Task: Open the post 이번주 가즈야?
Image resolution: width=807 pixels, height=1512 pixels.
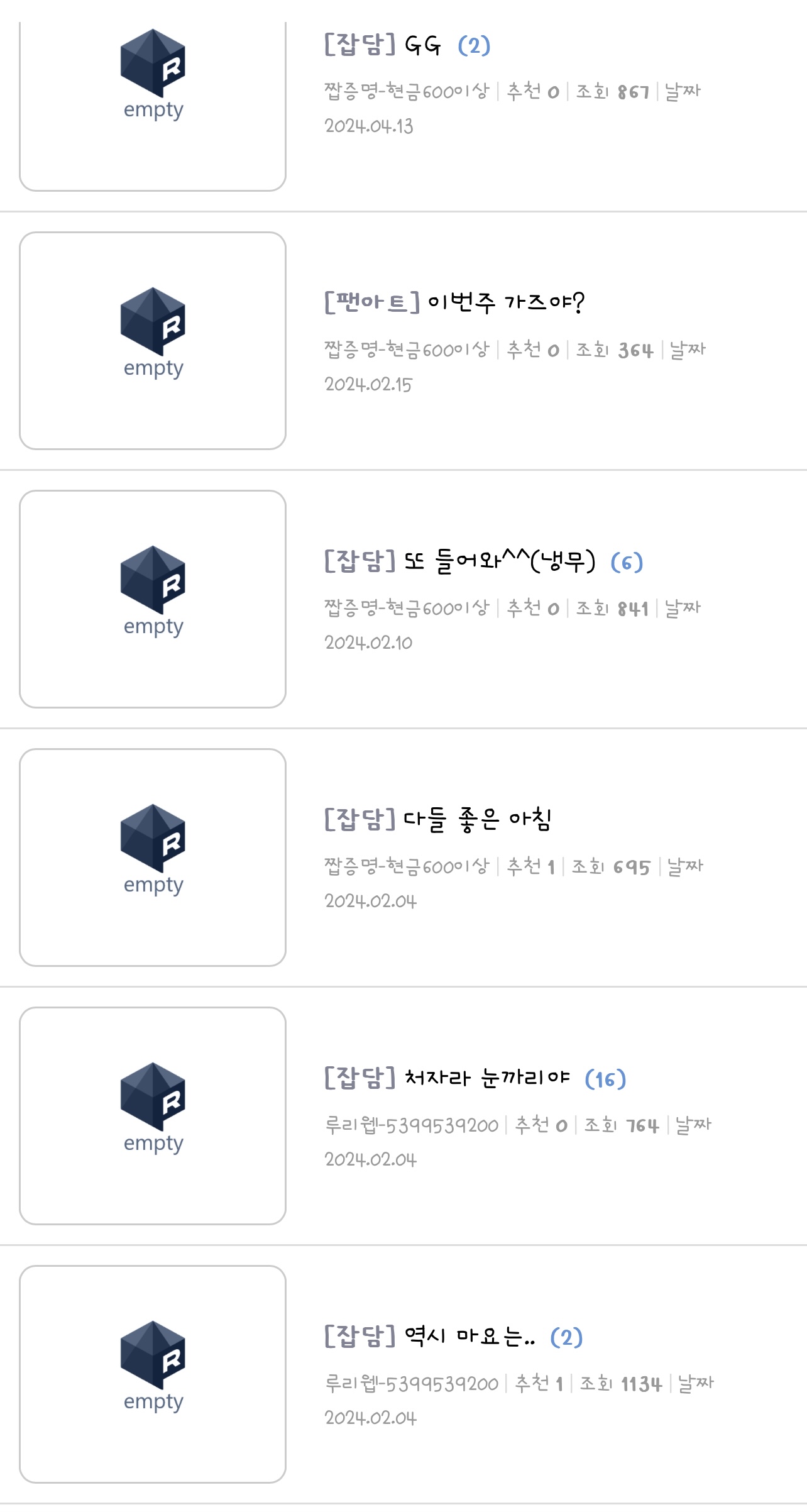Action: tap(505, 303)
